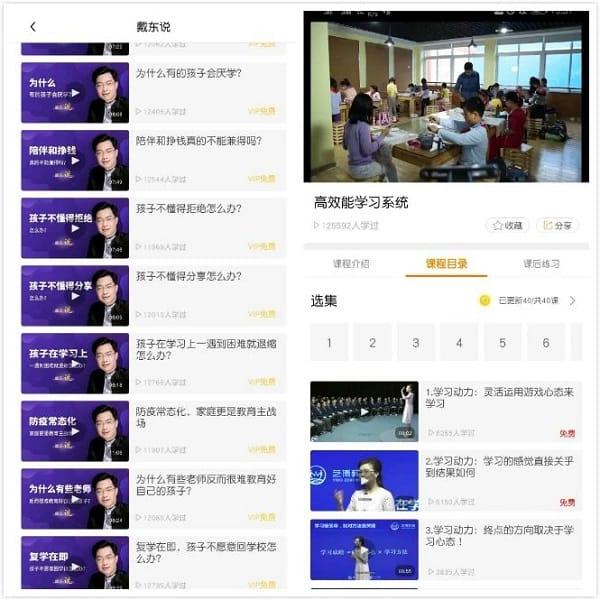This screenshot has width=600, height=600.
Task: Select episode 6 in 选集
Action: point(546,342)
